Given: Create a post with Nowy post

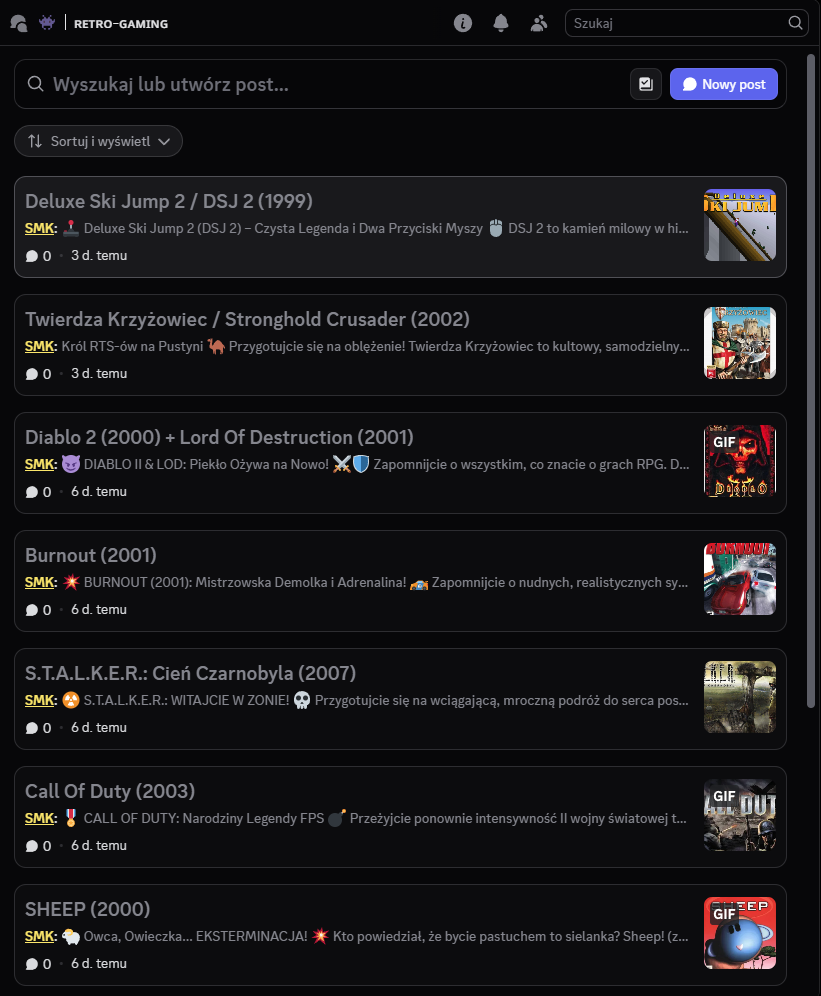Looking at the screenshot, I should pyautogui.click(x=723, y=85).
